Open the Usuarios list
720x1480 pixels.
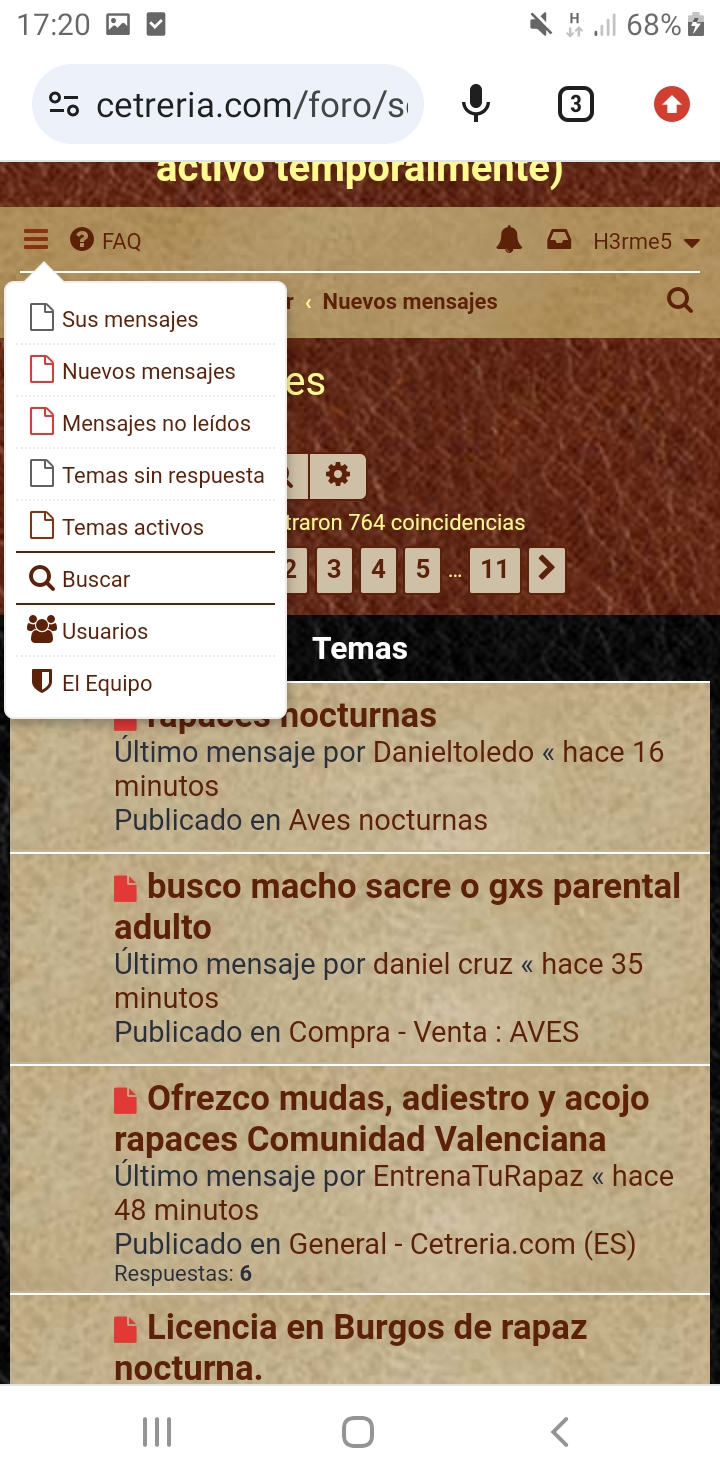point(145,631)
